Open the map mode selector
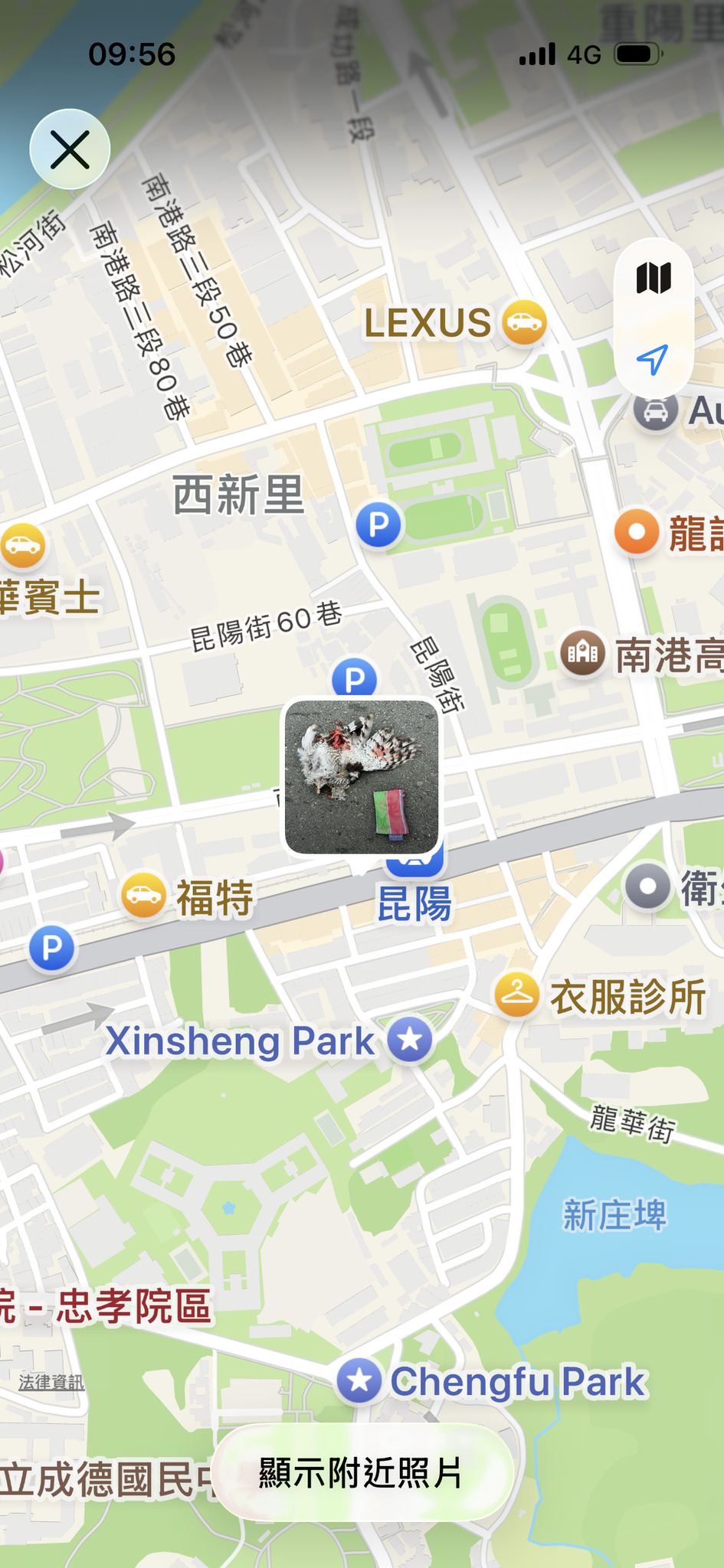724x1568 pixels. (654, 278)
